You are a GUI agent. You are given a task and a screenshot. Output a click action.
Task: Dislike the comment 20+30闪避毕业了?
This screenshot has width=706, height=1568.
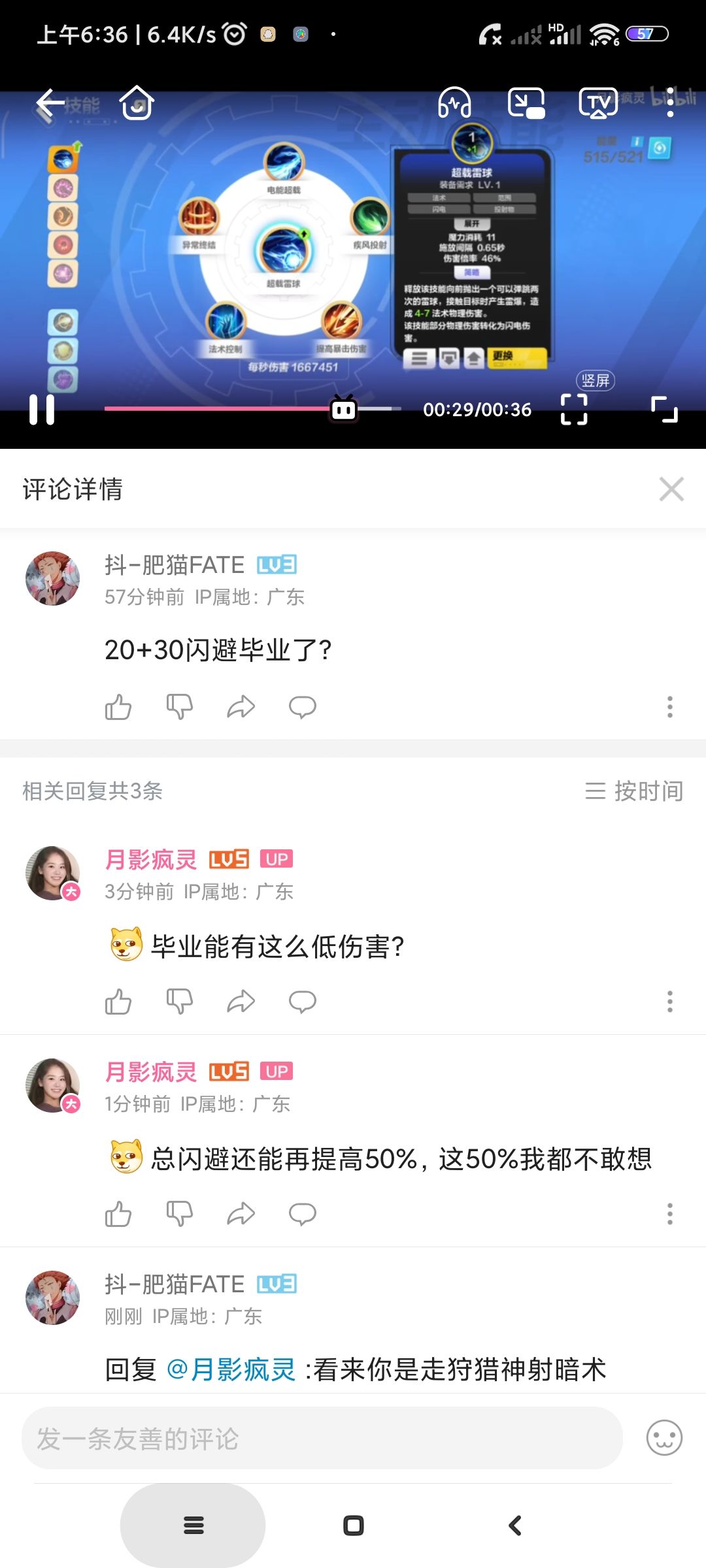tap(180, 707)
